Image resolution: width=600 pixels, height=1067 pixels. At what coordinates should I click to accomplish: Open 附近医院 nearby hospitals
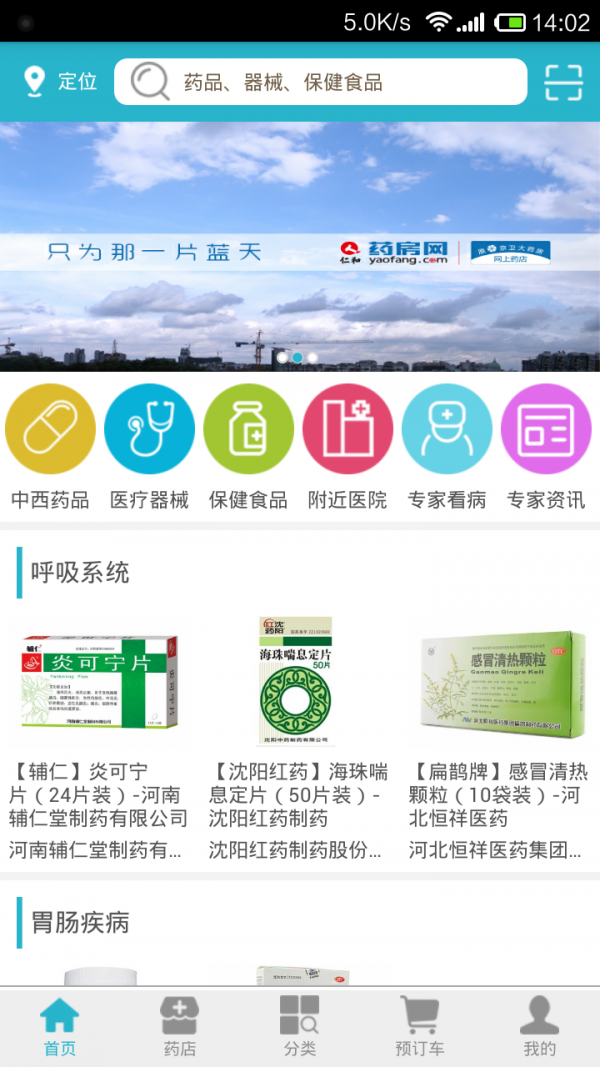point(347,447)
